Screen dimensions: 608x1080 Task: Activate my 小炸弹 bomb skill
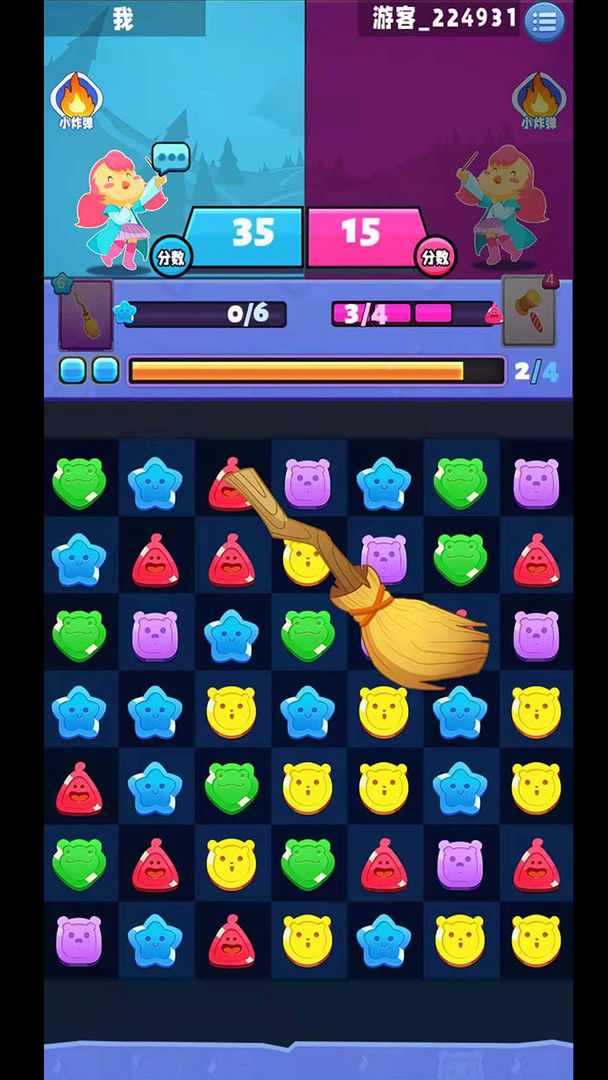coord(77,97)
